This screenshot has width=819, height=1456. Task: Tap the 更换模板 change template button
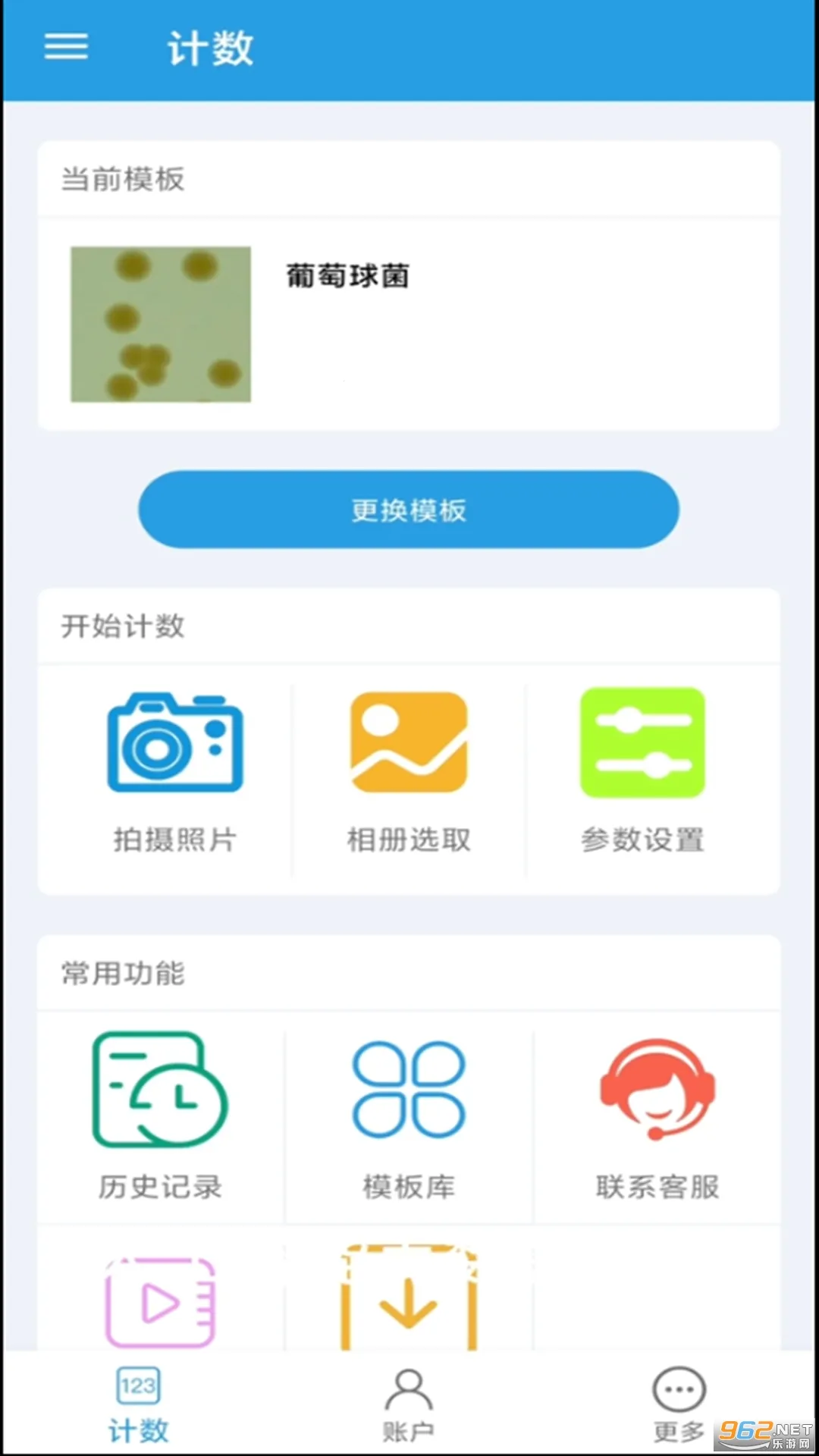408,510
